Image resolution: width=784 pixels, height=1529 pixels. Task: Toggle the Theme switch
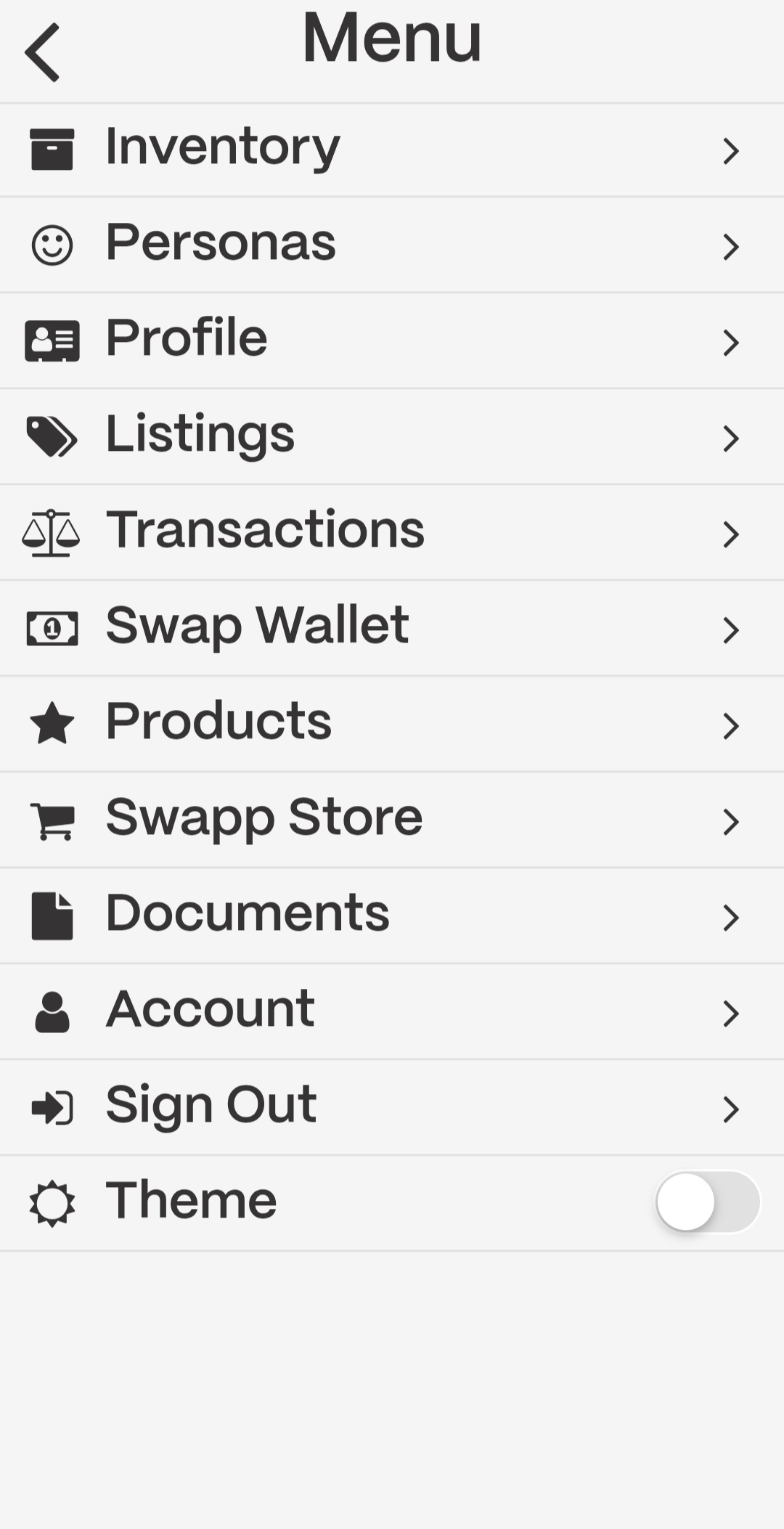click(708, 1202)
